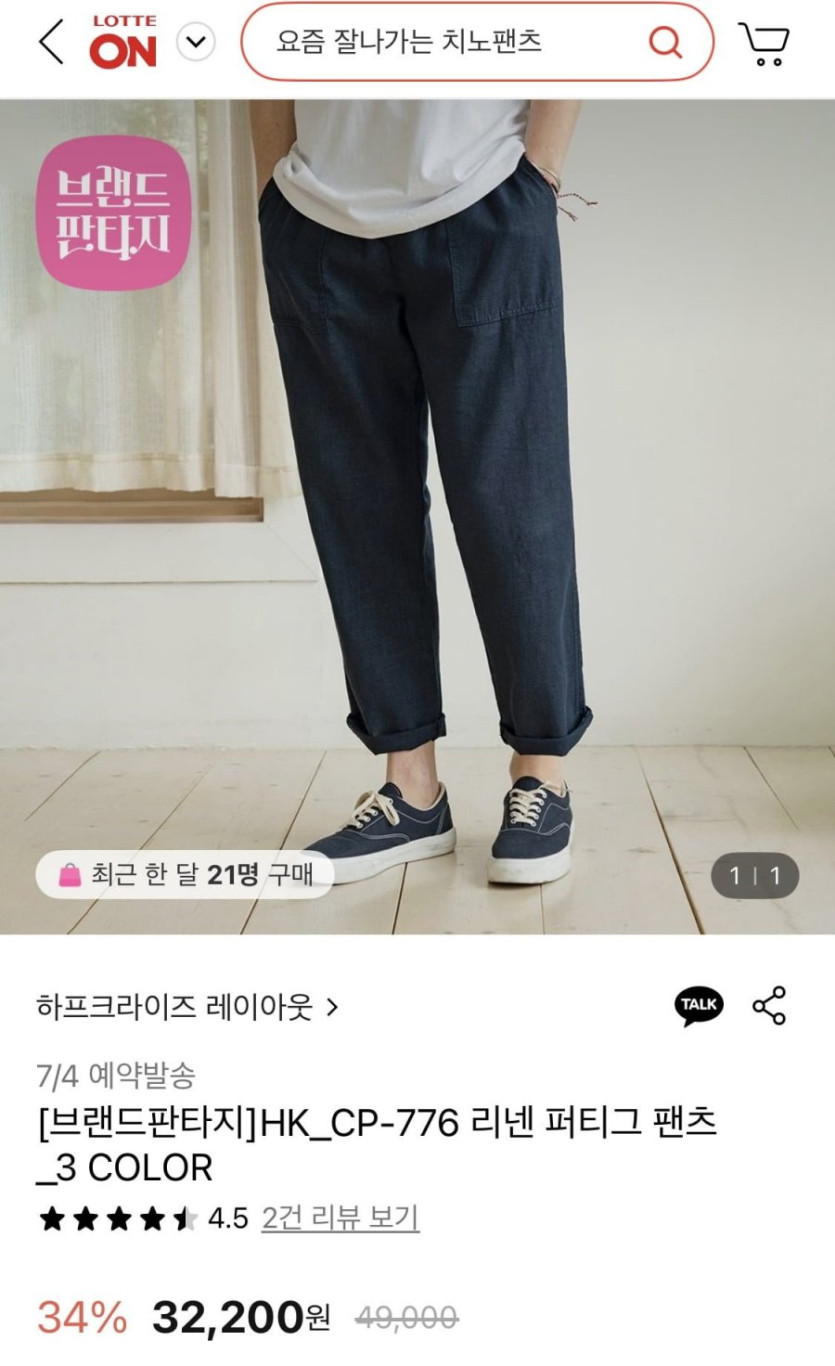Tap the magnifier search icon

point(665,42)
